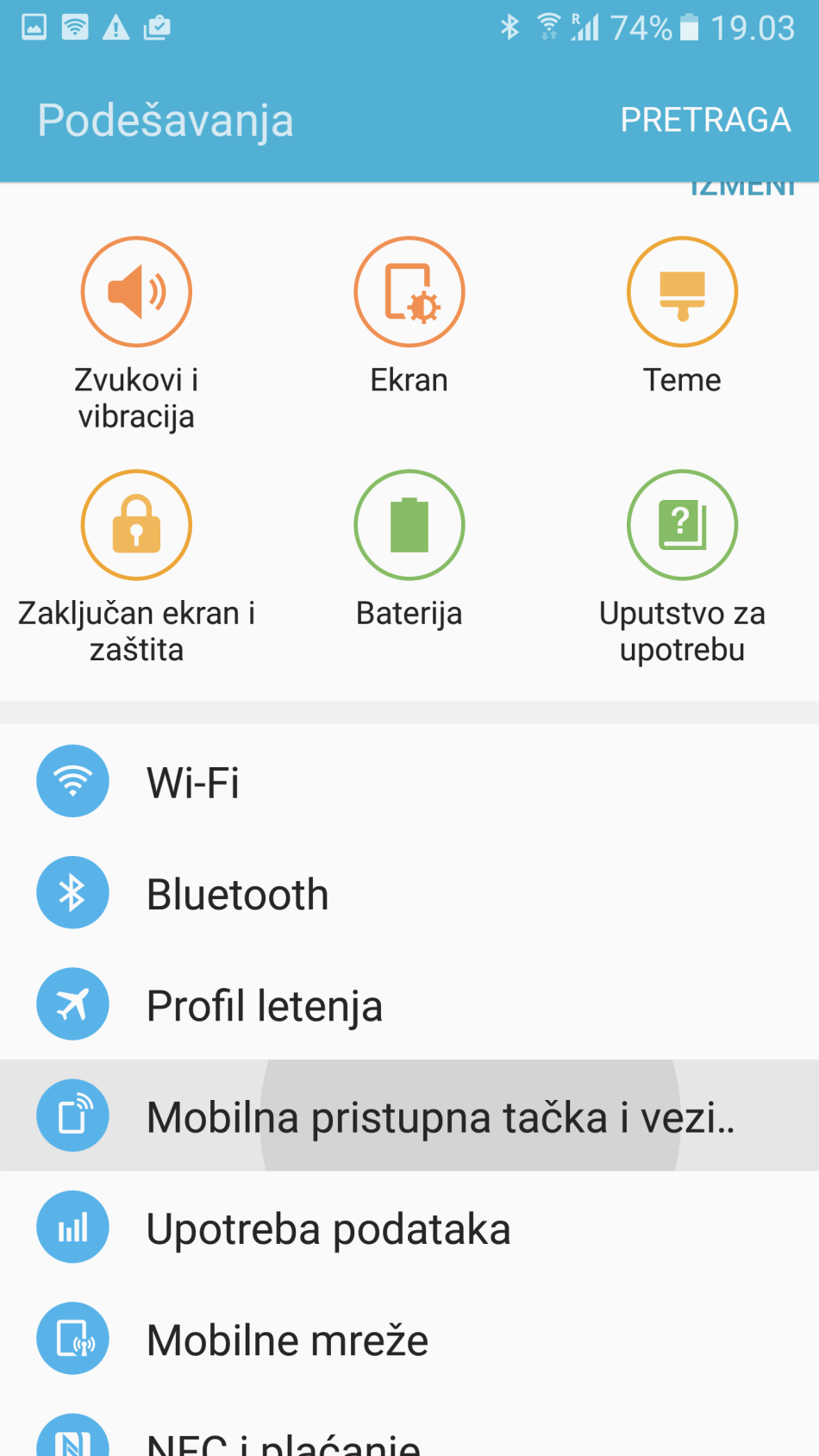Tap the Zaključan ekran i zaštita lock icon
819x1456 pixels.
tap(136, 524)
